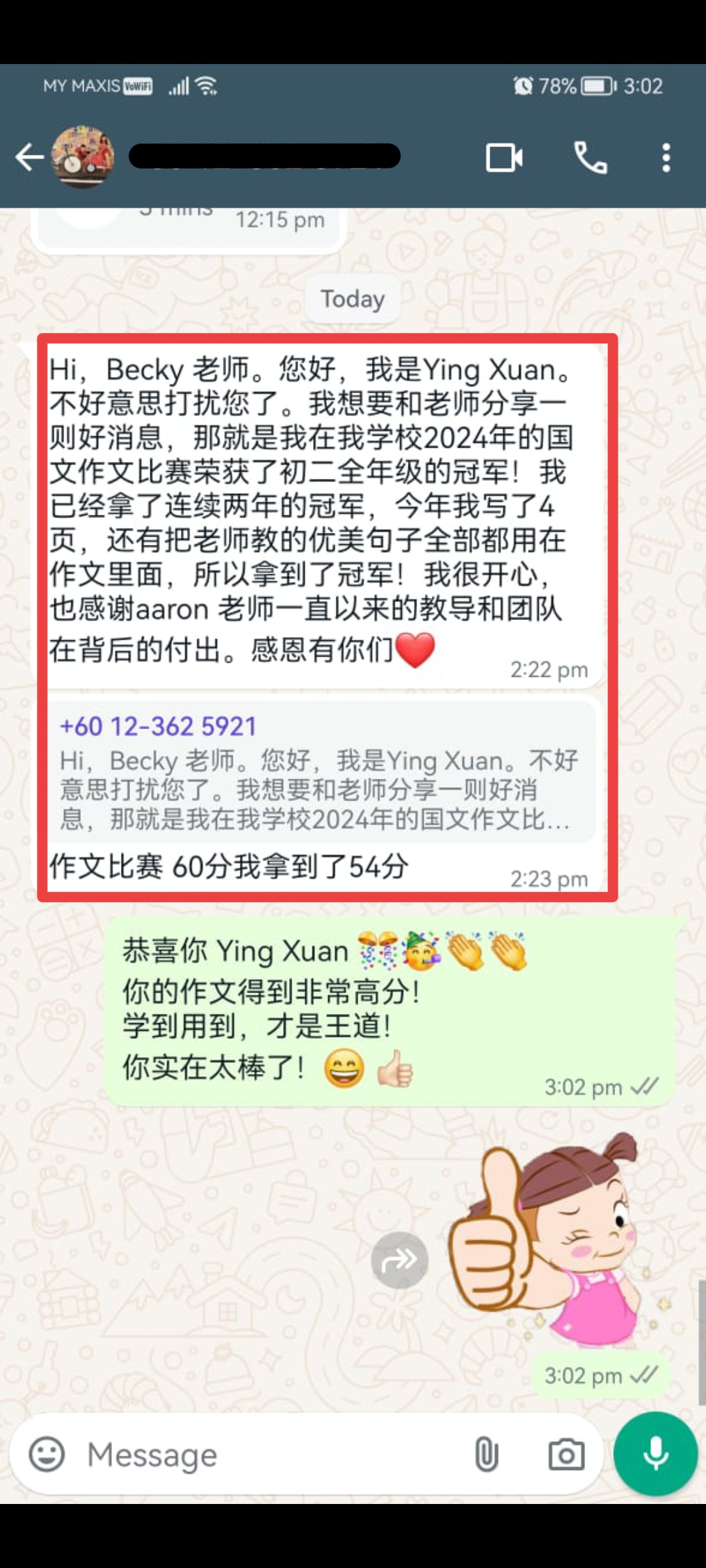706x1568 pixels.
Task: Start a voice call
Action: [x=590, y=157]
